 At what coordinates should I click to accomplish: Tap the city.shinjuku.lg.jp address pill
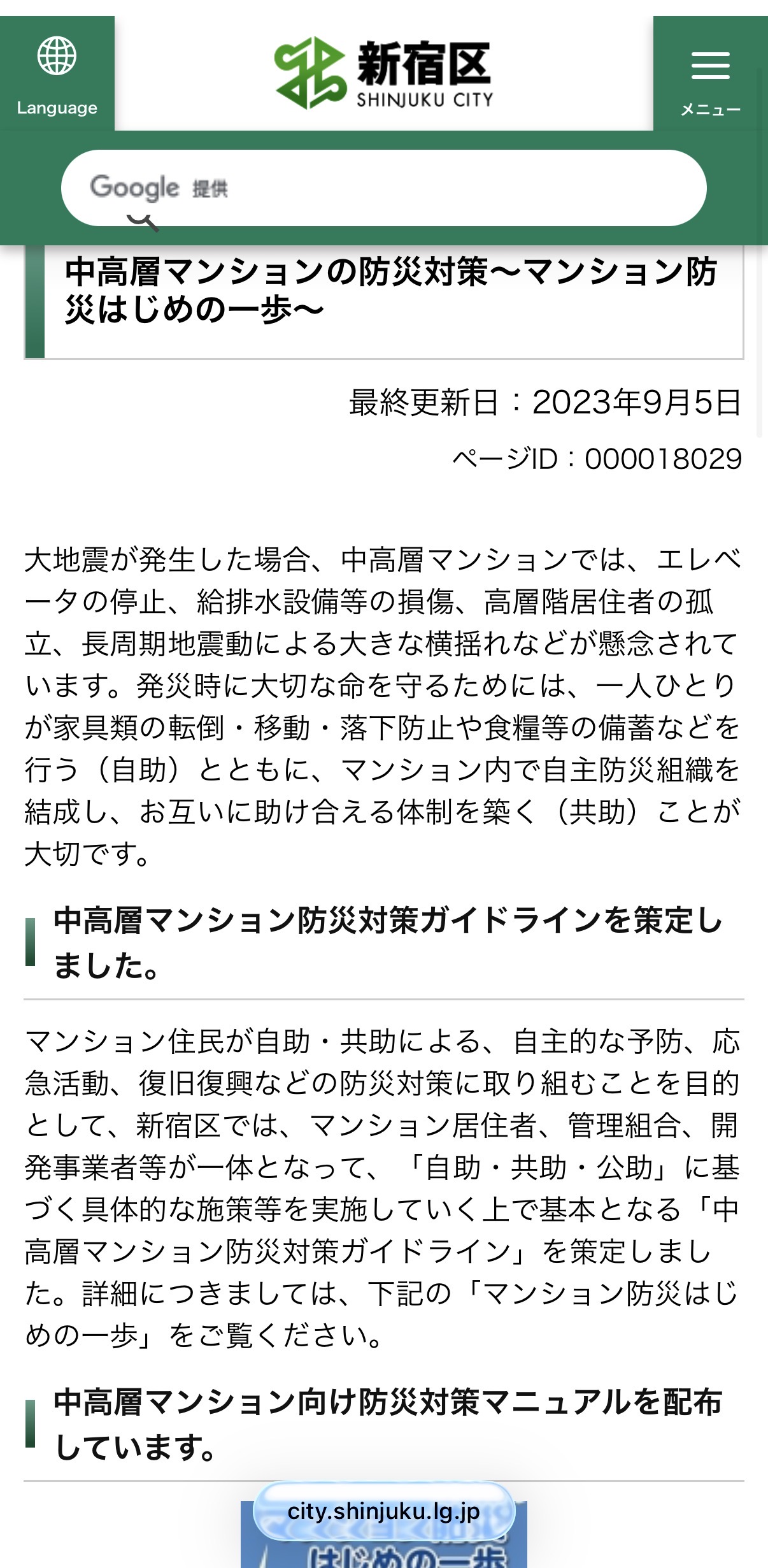pyautogui.click(x=384, y=1511)
